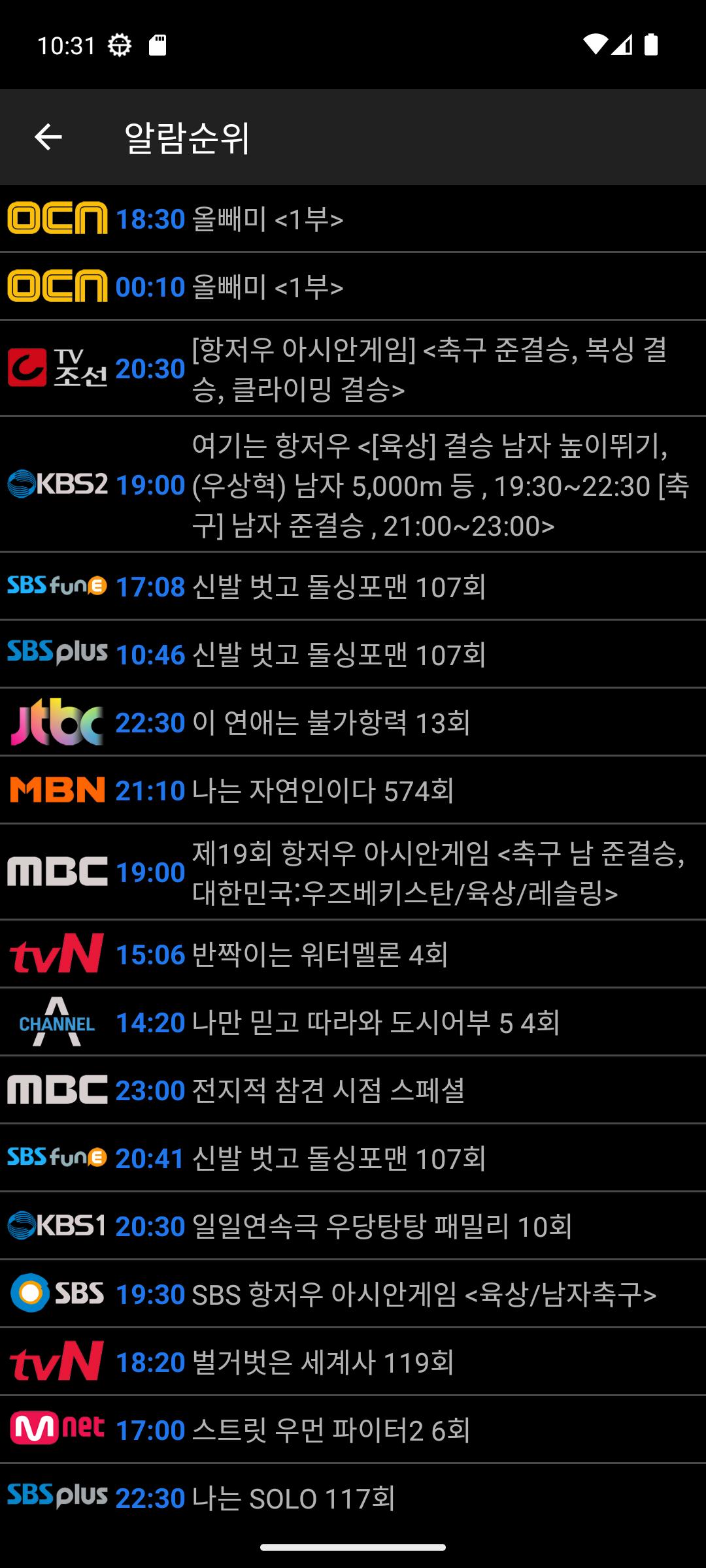Open the OCN 00:10 올빼미 listing
706x1568 pixels.
[353, 287]
